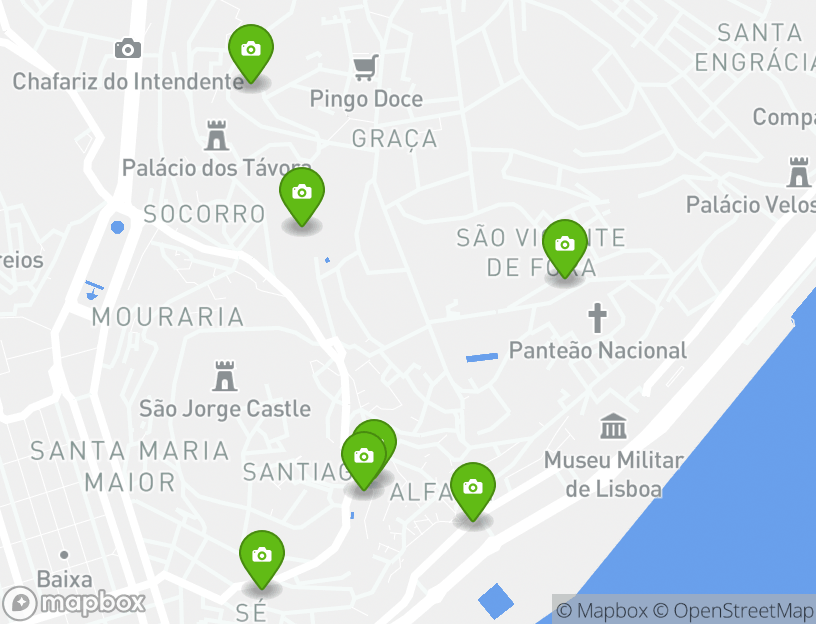This screenshot has width=816, height=624.
Task: Tap the camera marker in Alfama
Action: (473, 488)
